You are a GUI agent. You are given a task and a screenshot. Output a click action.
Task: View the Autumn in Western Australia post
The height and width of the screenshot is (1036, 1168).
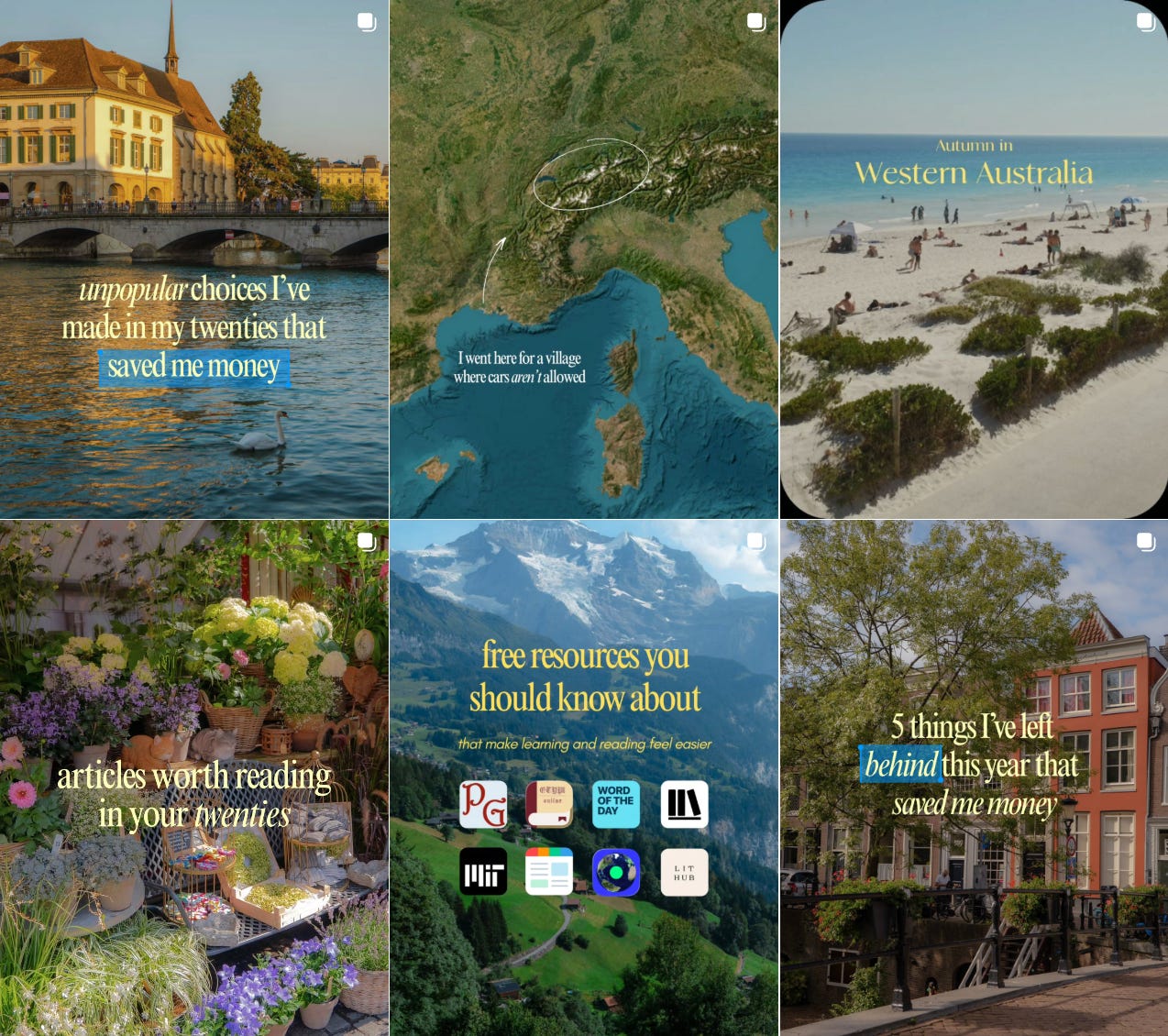click(974, 259)
